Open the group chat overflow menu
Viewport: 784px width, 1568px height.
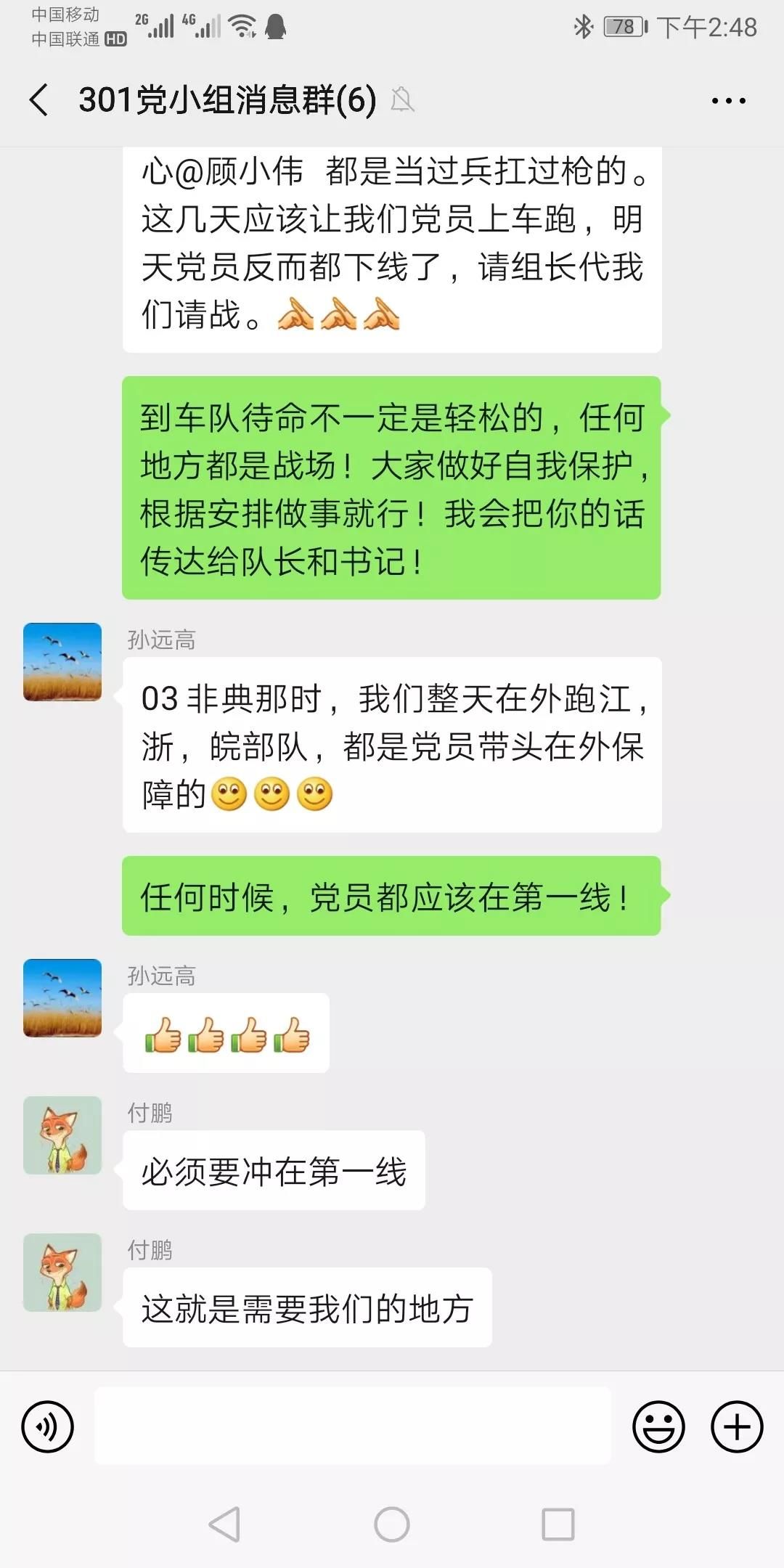click(728, 101)
